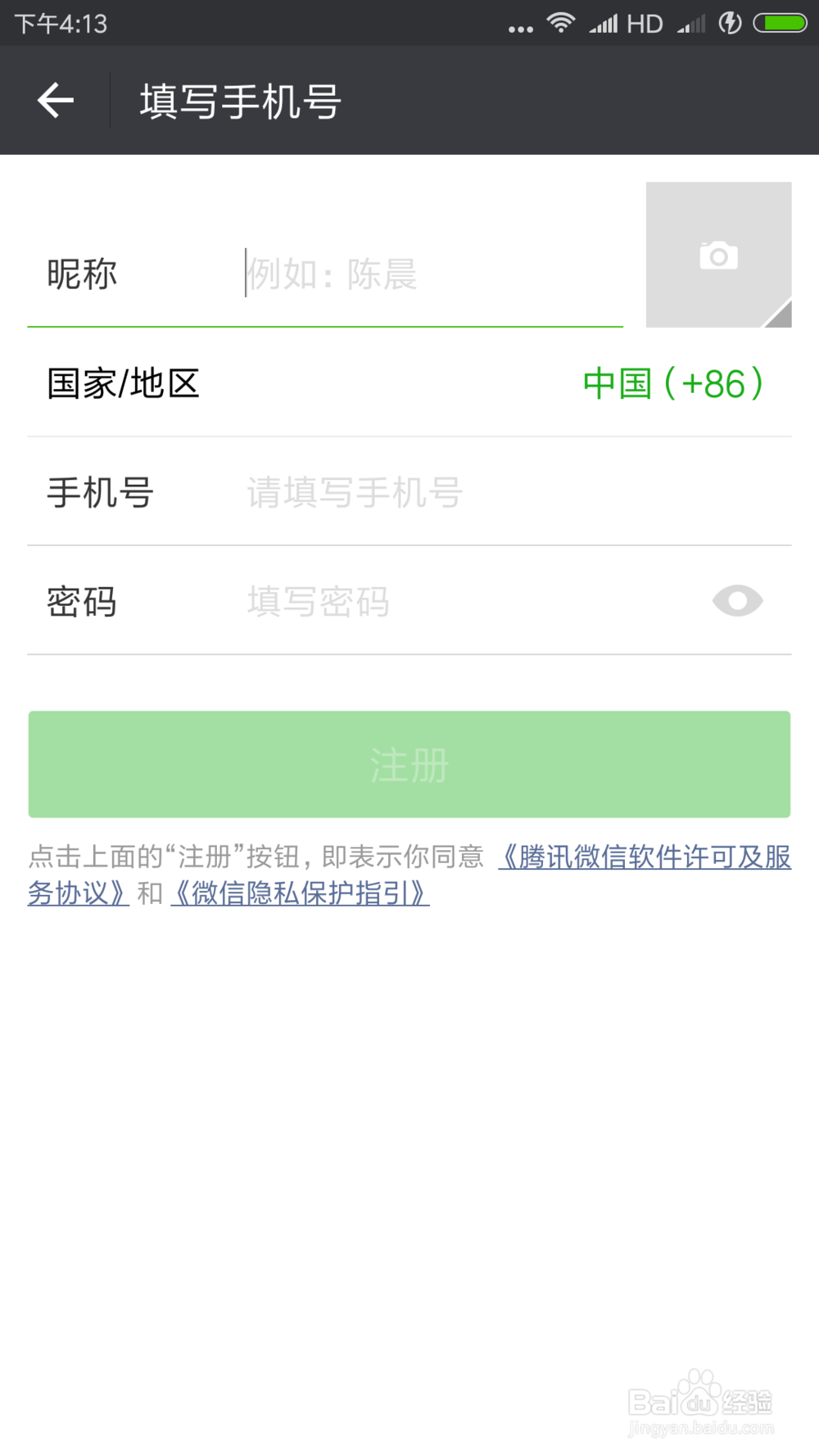This screenshot has width=819, height=1456.
Task: Tap the battery indicator in status bar
Action: (776, 23)
